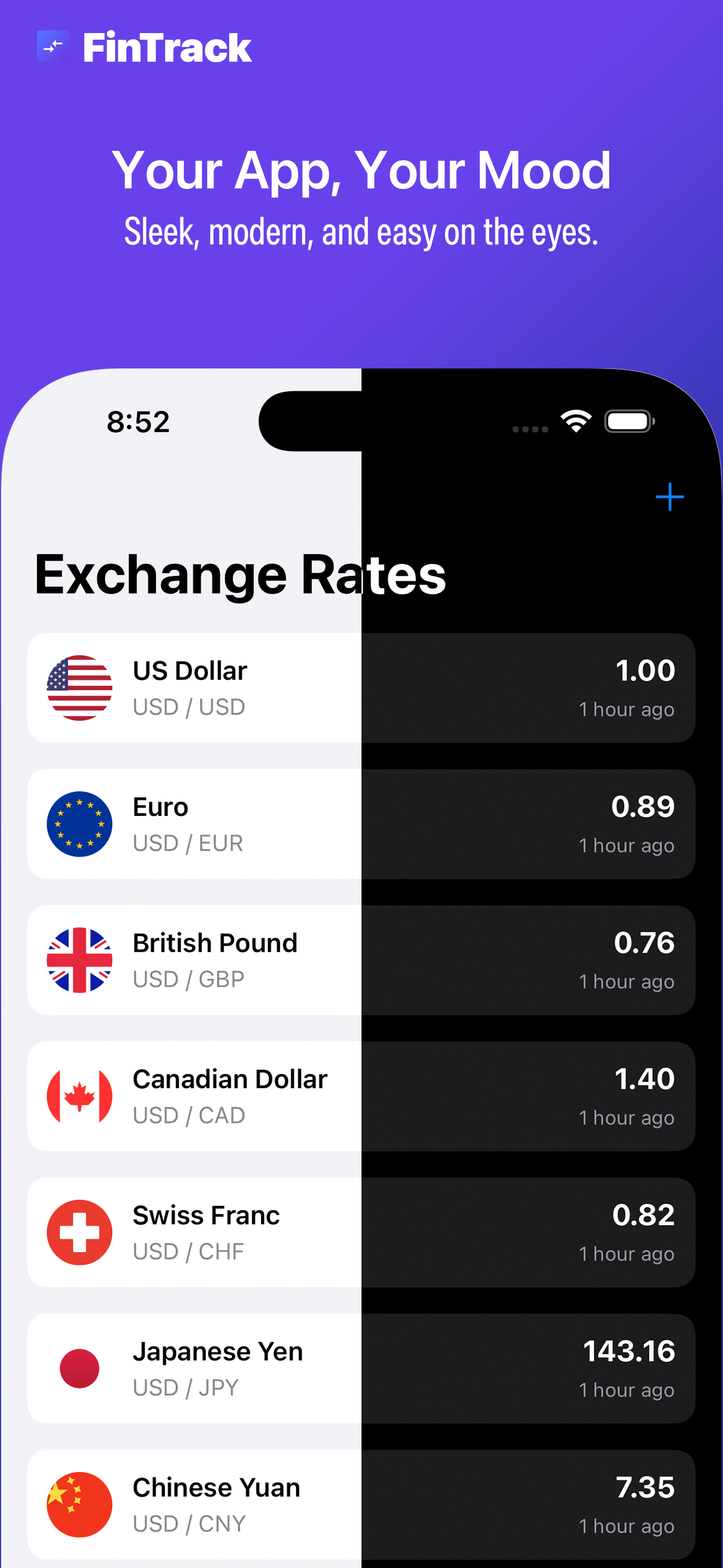Tap the plus button to add a currency
The image size is (723, 1568).
pyautogui.click(x=669, y=497)
